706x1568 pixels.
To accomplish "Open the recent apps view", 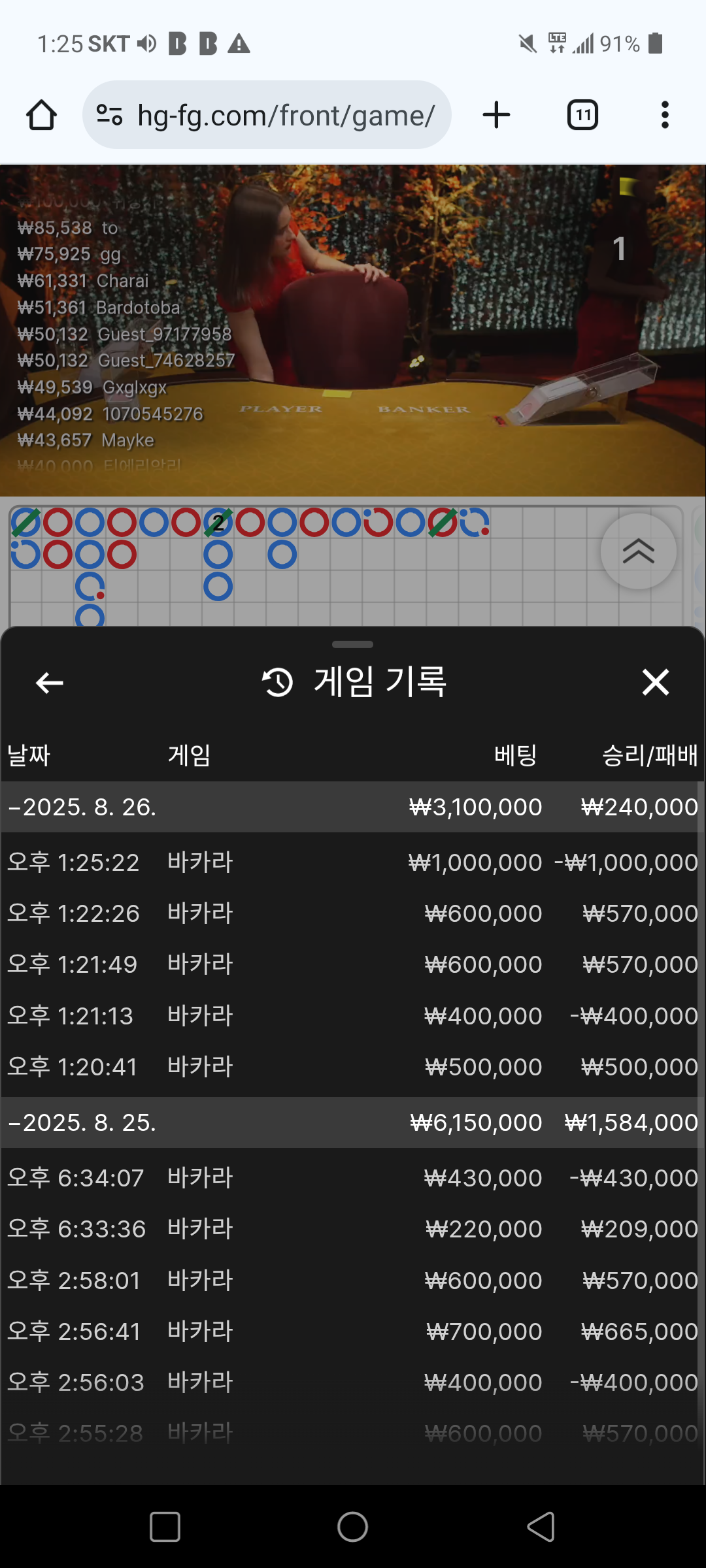I will pyautogui.click(x=165, y=1527).
